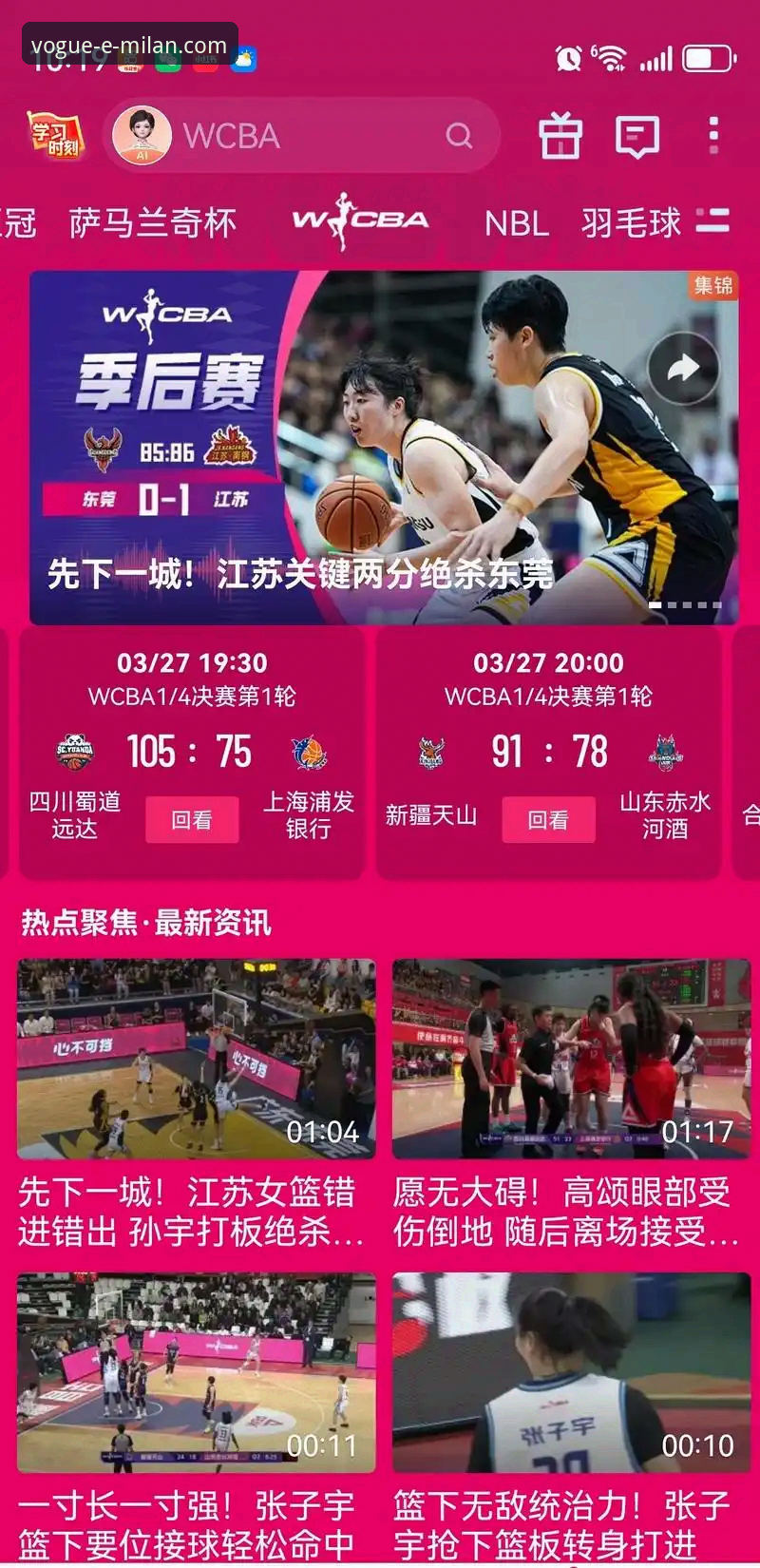Viewport: 760px width, 1568px height.
Task: Open the gift box promotions icon
Action: (560, 135)
